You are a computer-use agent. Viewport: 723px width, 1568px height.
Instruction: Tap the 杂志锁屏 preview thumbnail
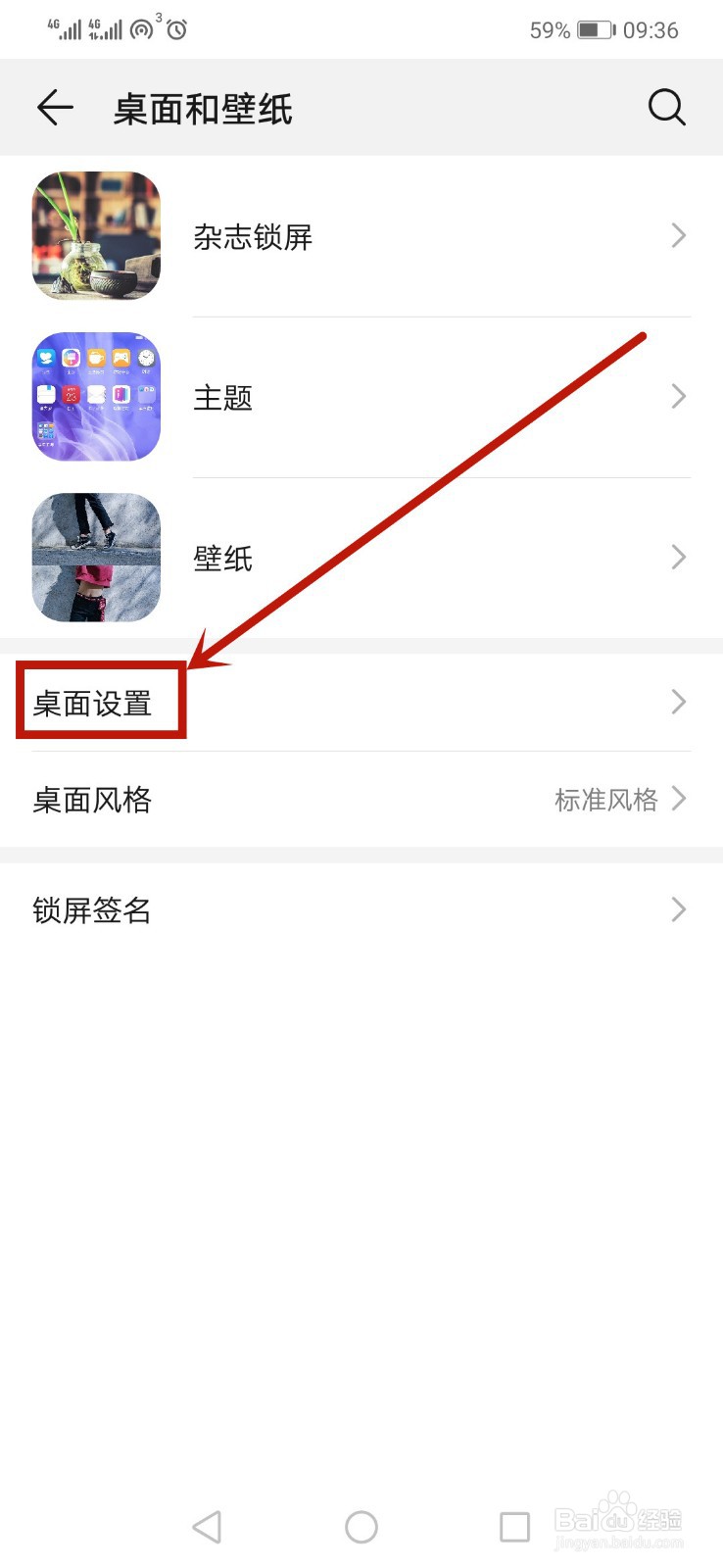click(95, 235)
